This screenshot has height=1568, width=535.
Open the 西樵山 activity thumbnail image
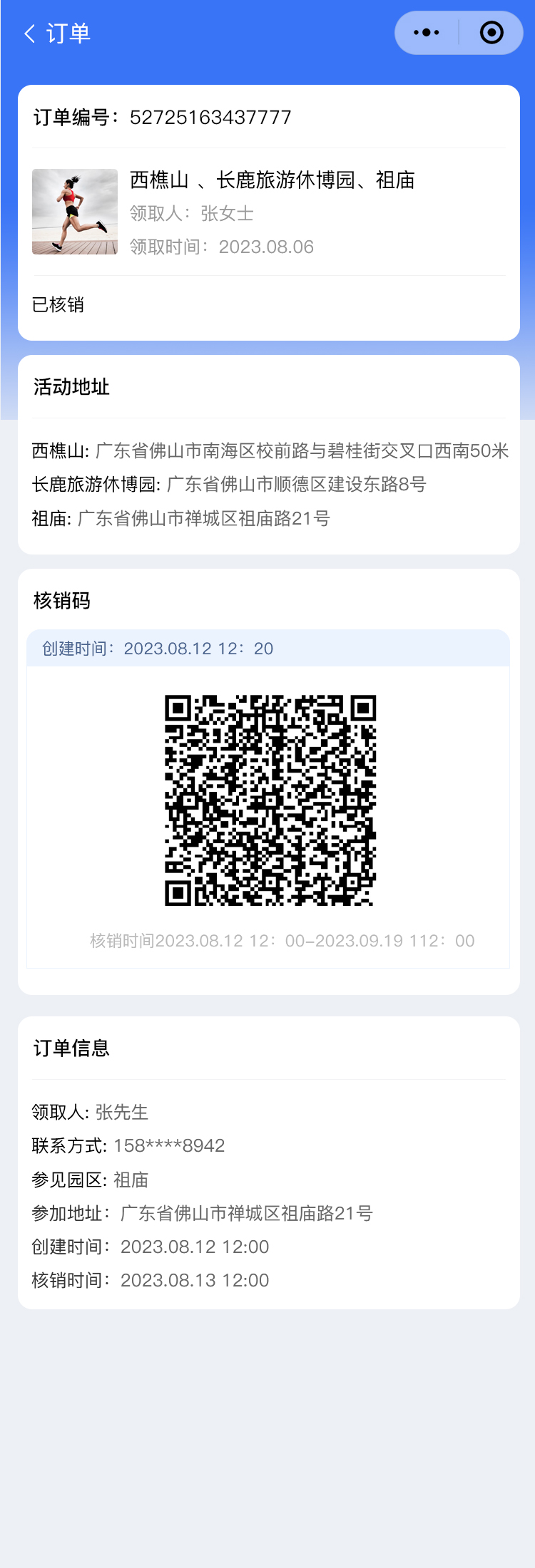[x=75, y=212]
